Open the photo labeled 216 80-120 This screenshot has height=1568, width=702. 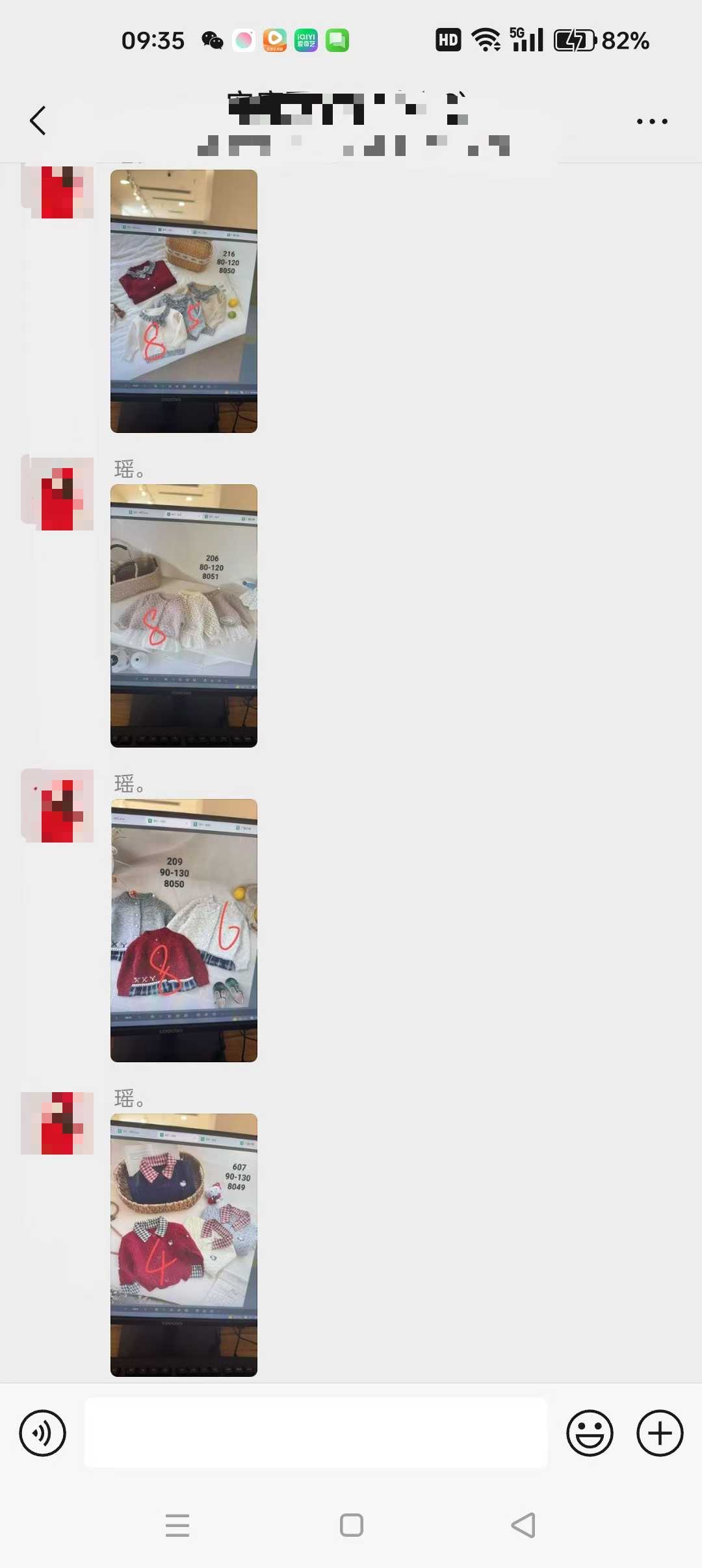click(184, 301)
